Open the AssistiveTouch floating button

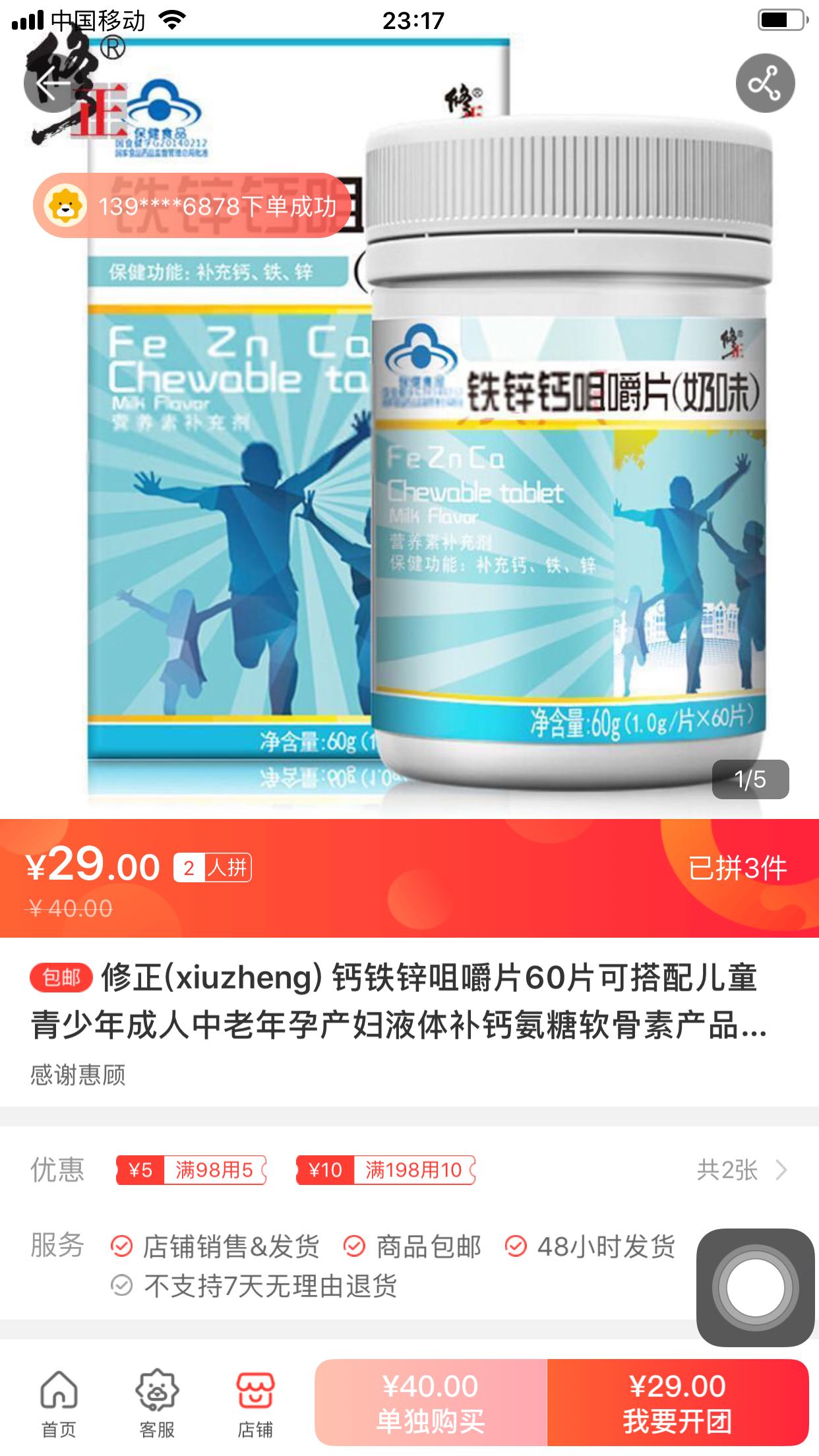point(755,1287)
